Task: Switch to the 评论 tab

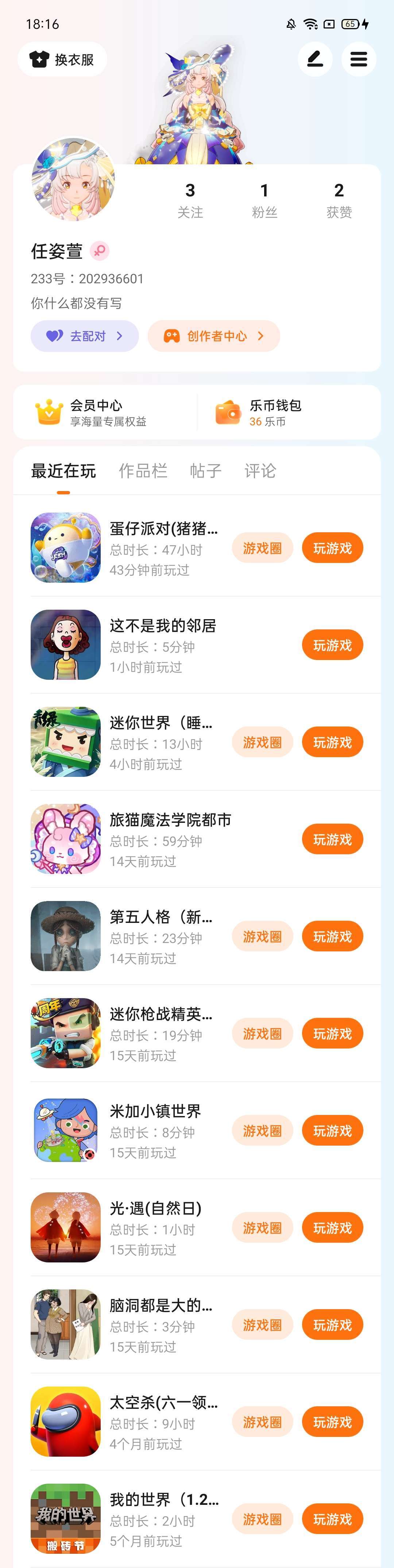Action: coord(260,471)
